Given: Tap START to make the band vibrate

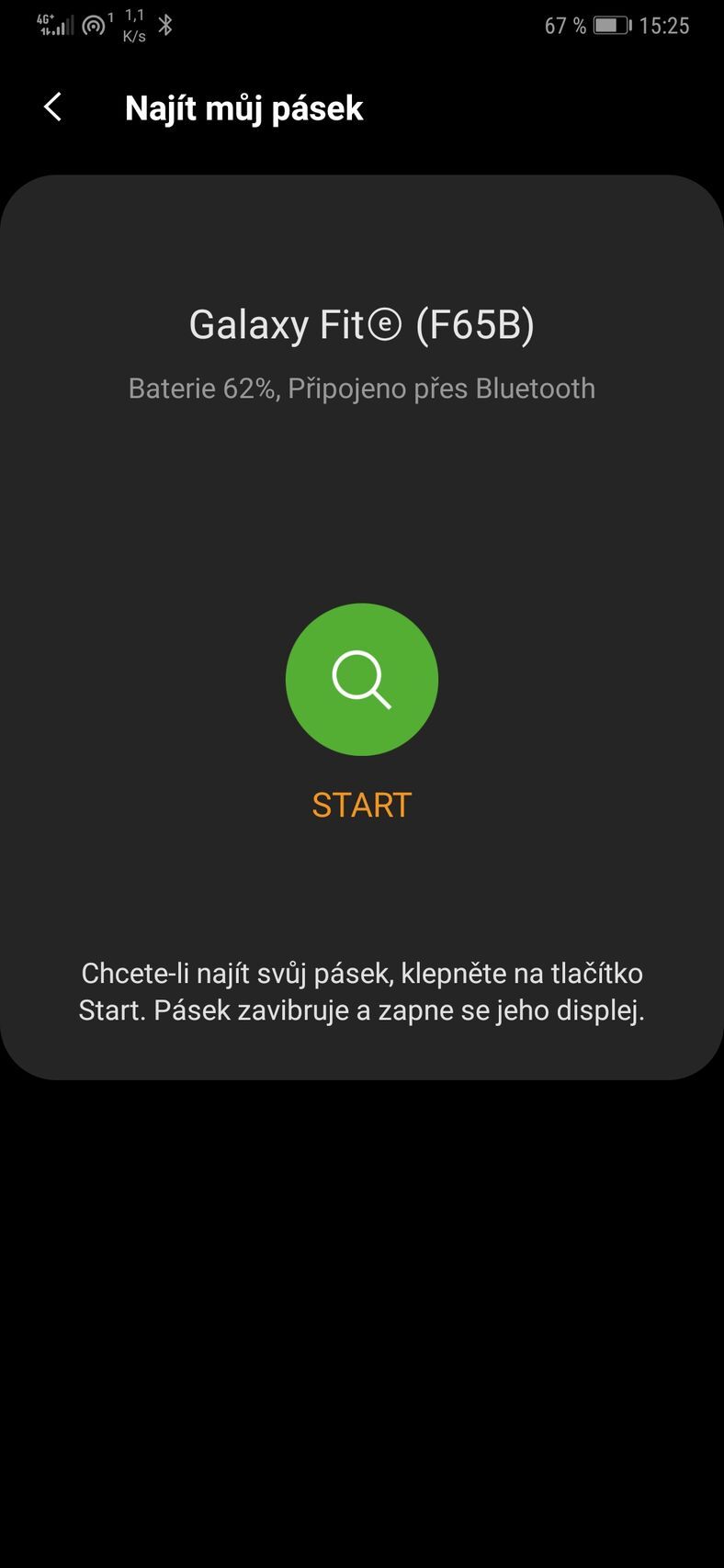Looking at the screenshot, I should click(361, 805).
